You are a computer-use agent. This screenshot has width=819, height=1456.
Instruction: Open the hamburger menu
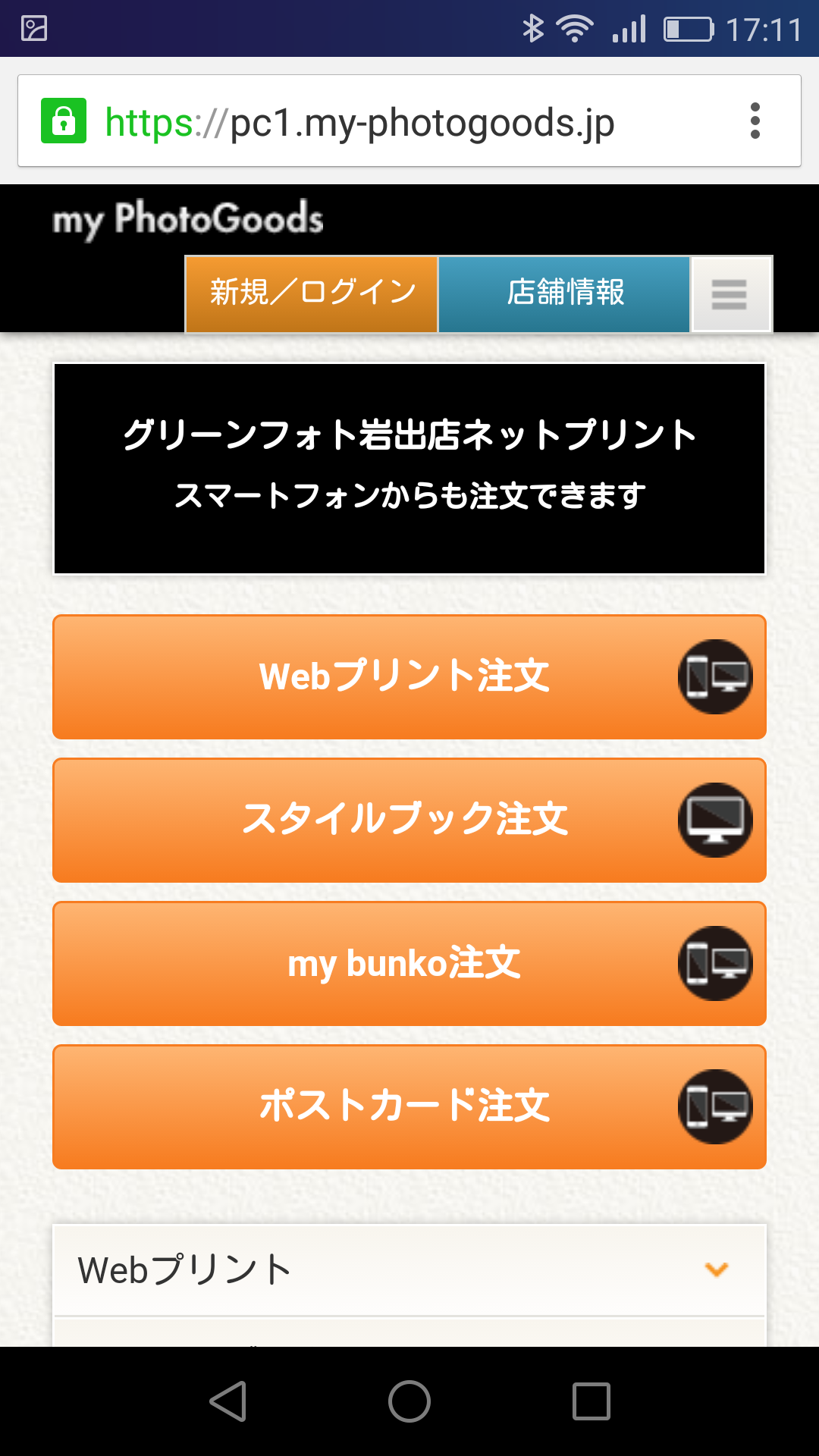[730, 294]
